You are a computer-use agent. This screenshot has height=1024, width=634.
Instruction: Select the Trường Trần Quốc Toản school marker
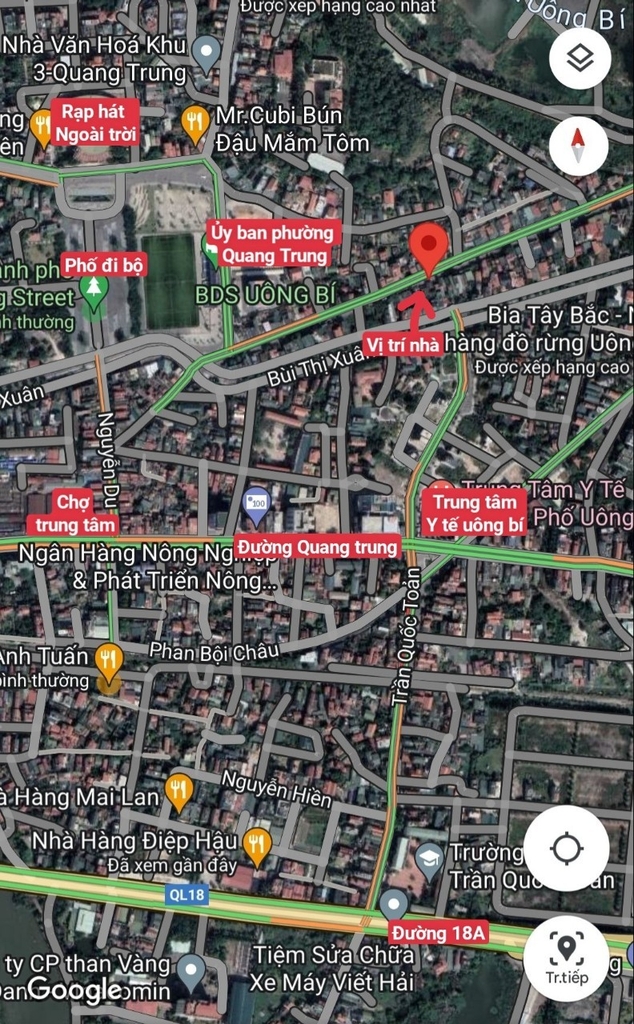point(429,861)
